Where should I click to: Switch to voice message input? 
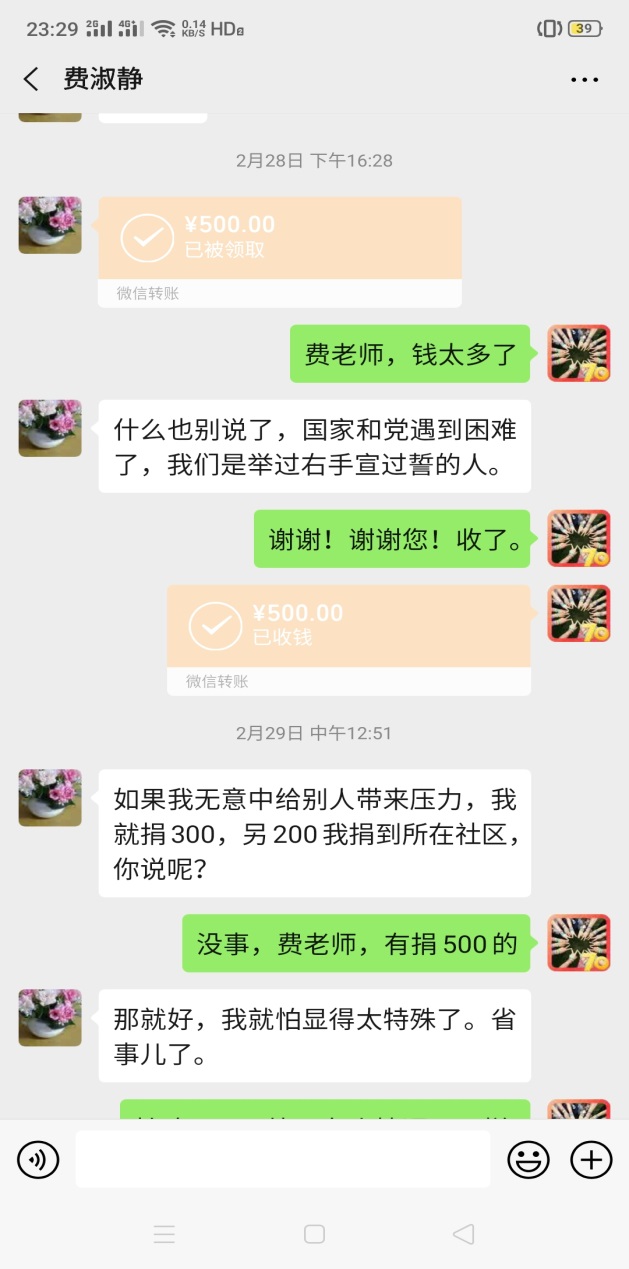pos(38,1160)
